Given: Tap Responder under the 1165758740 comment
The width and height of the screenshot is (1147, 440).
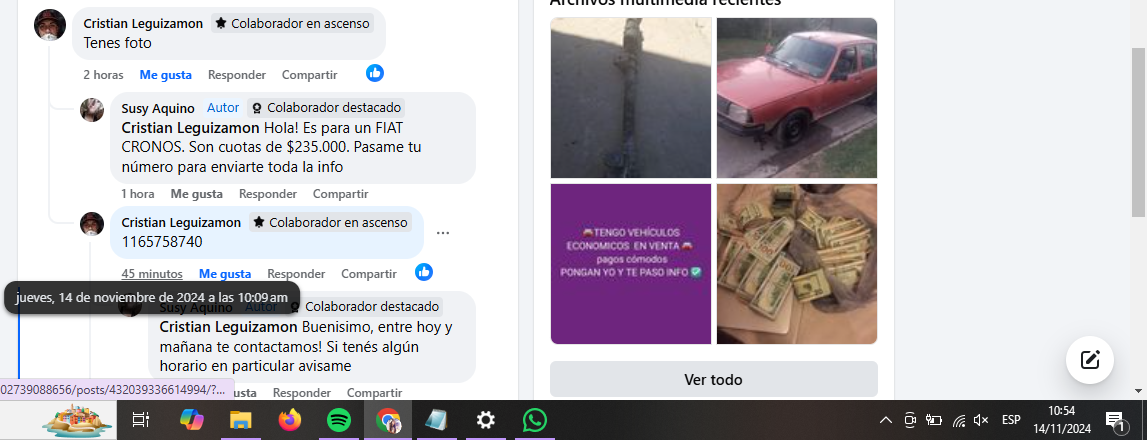Looking at the screenshot, I should tap(296, 274).
